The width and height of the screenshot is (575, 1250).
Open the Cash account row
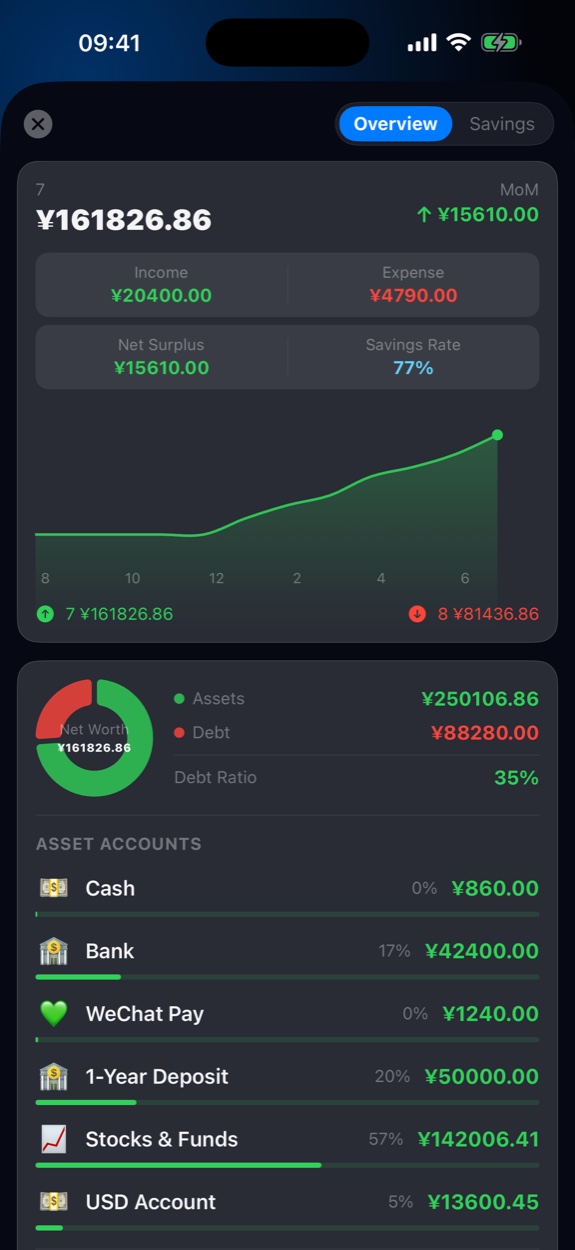287,893
